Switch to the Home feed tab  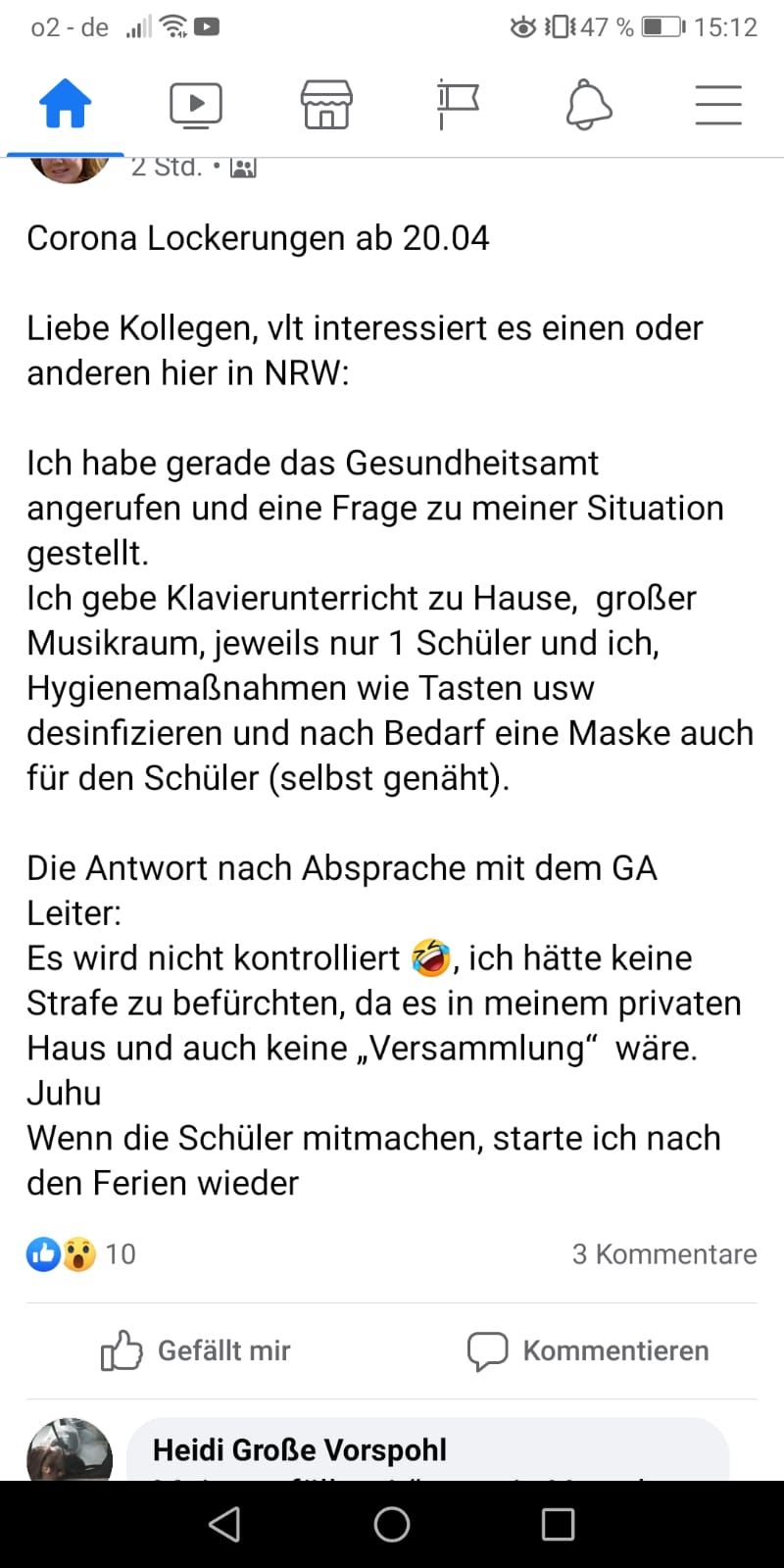click(x=65, y=105)
